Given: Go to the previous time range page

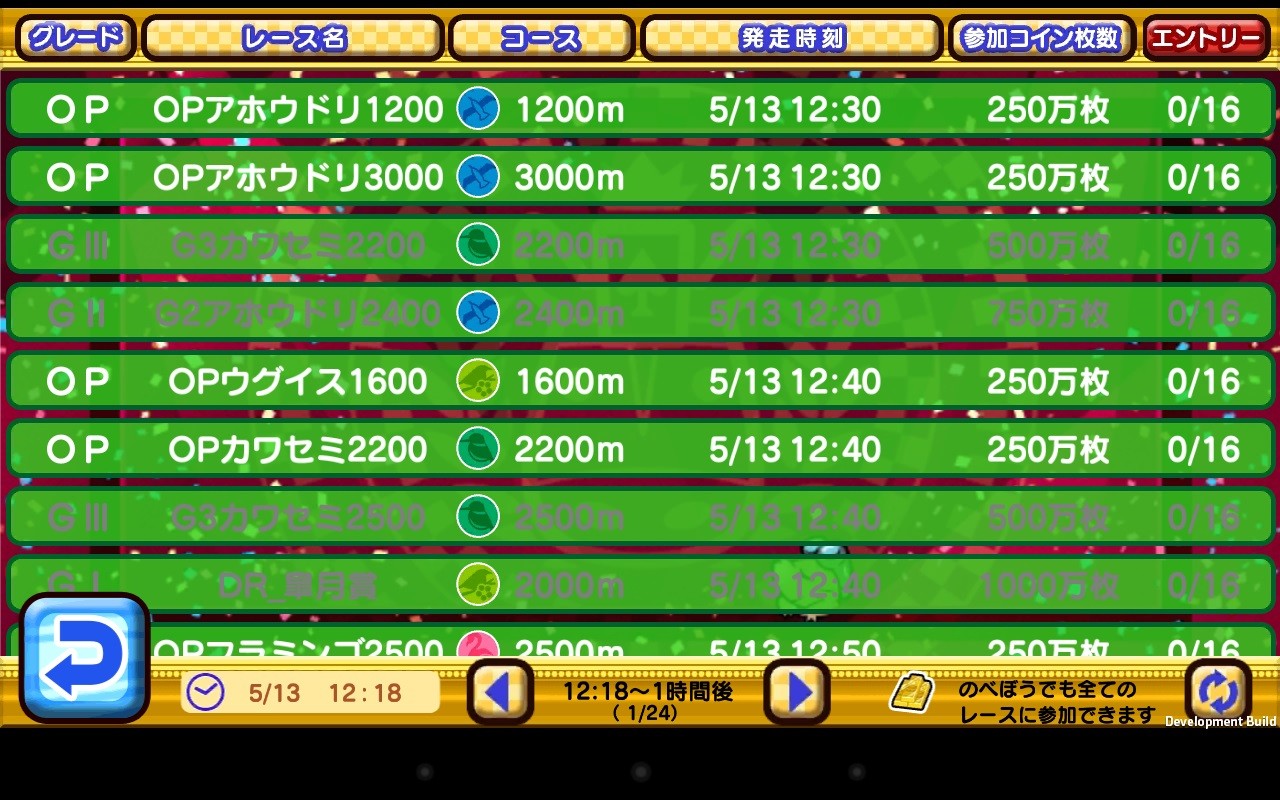Looking at the screenshot, I should pos(501,692).
